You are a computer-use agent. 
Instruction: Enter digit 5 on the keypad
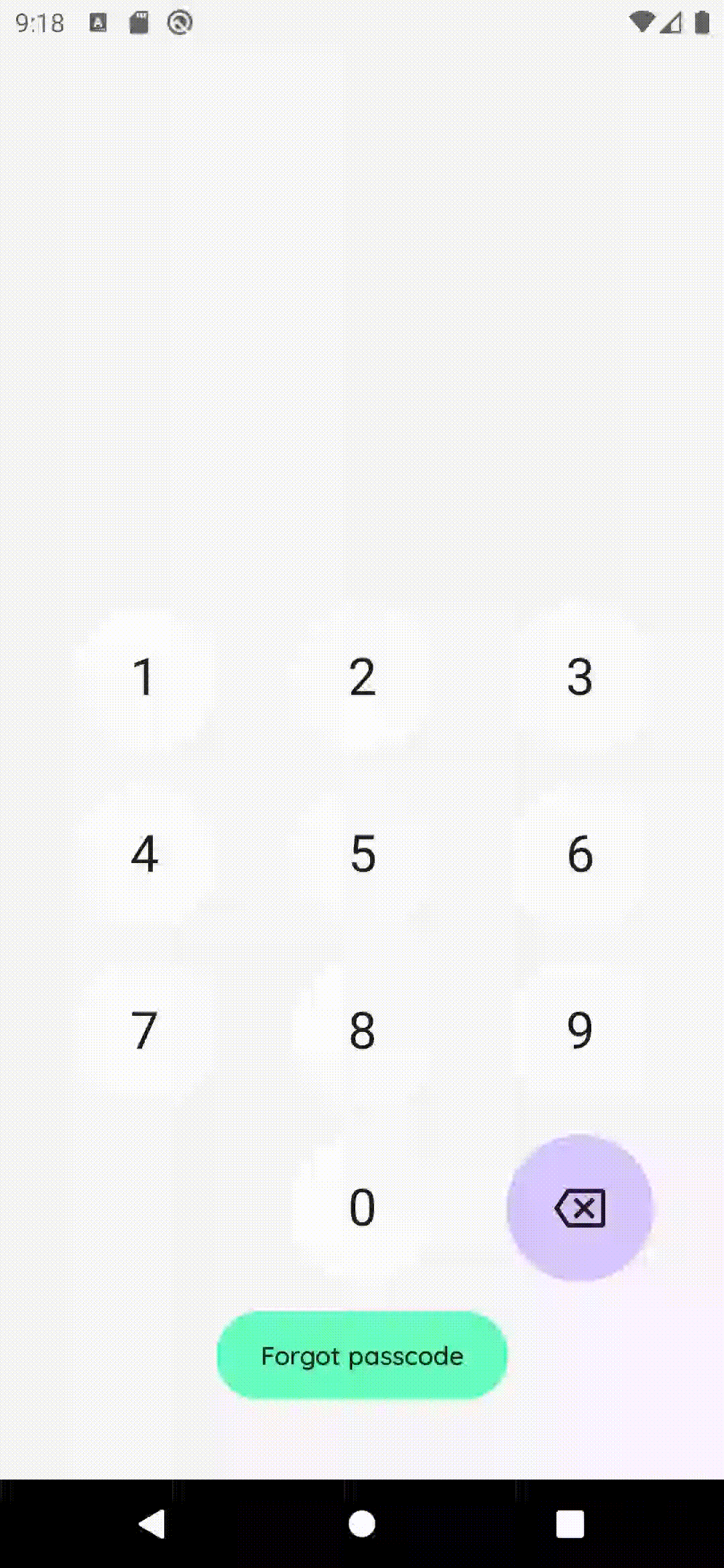pos(362,854)
